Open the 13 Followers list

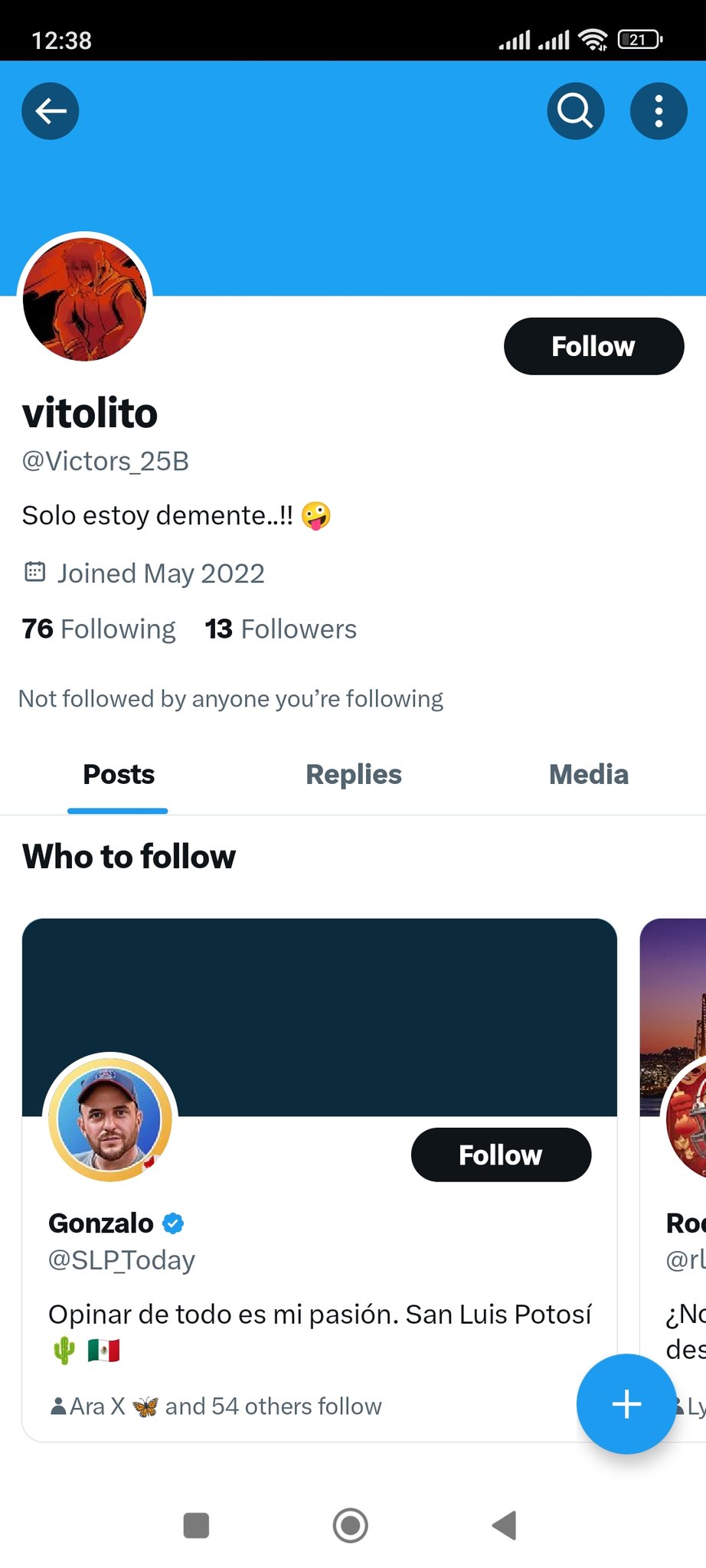[x=281, y=629]
